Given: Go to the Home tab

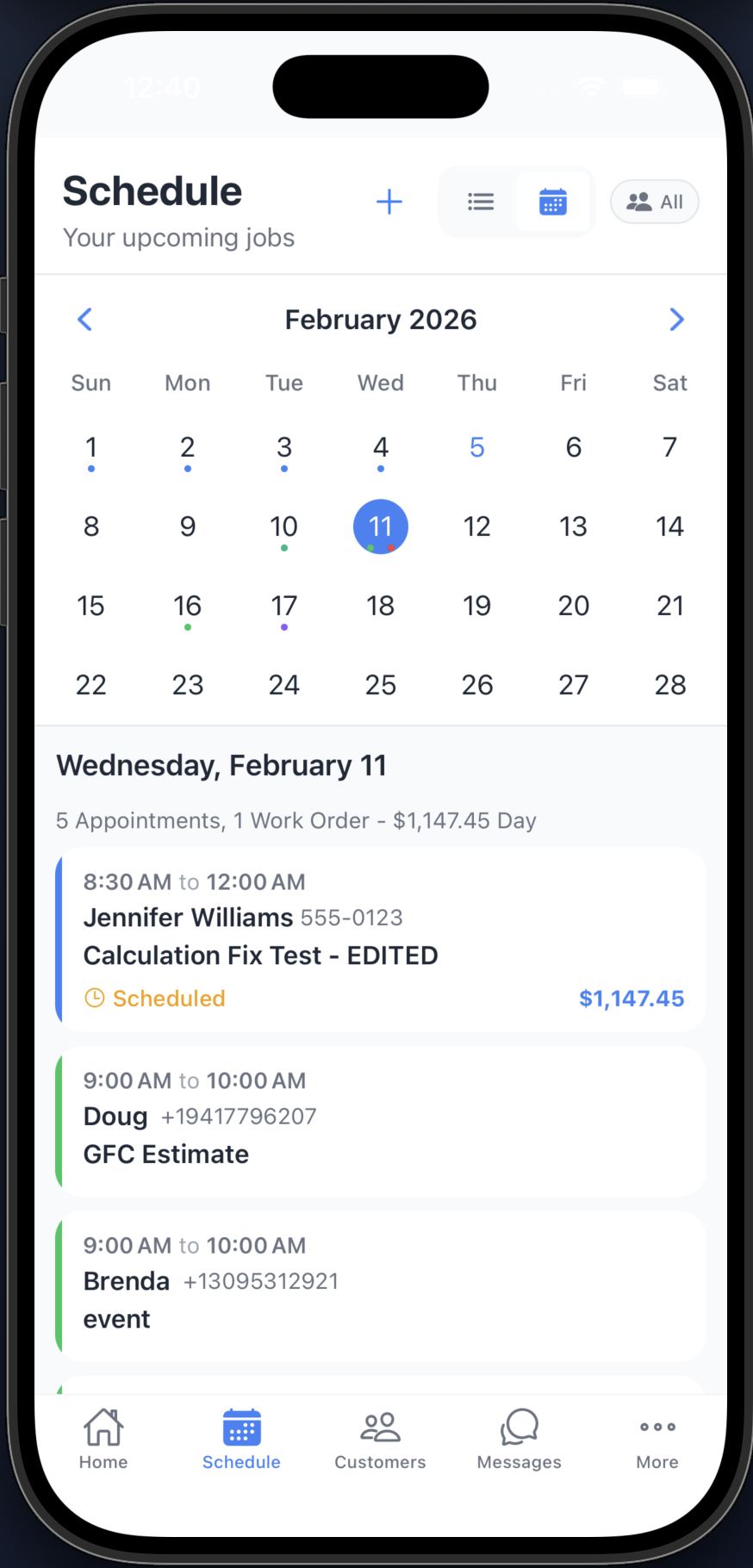Looking at the screenshot, I should [x=103, y=1439].
